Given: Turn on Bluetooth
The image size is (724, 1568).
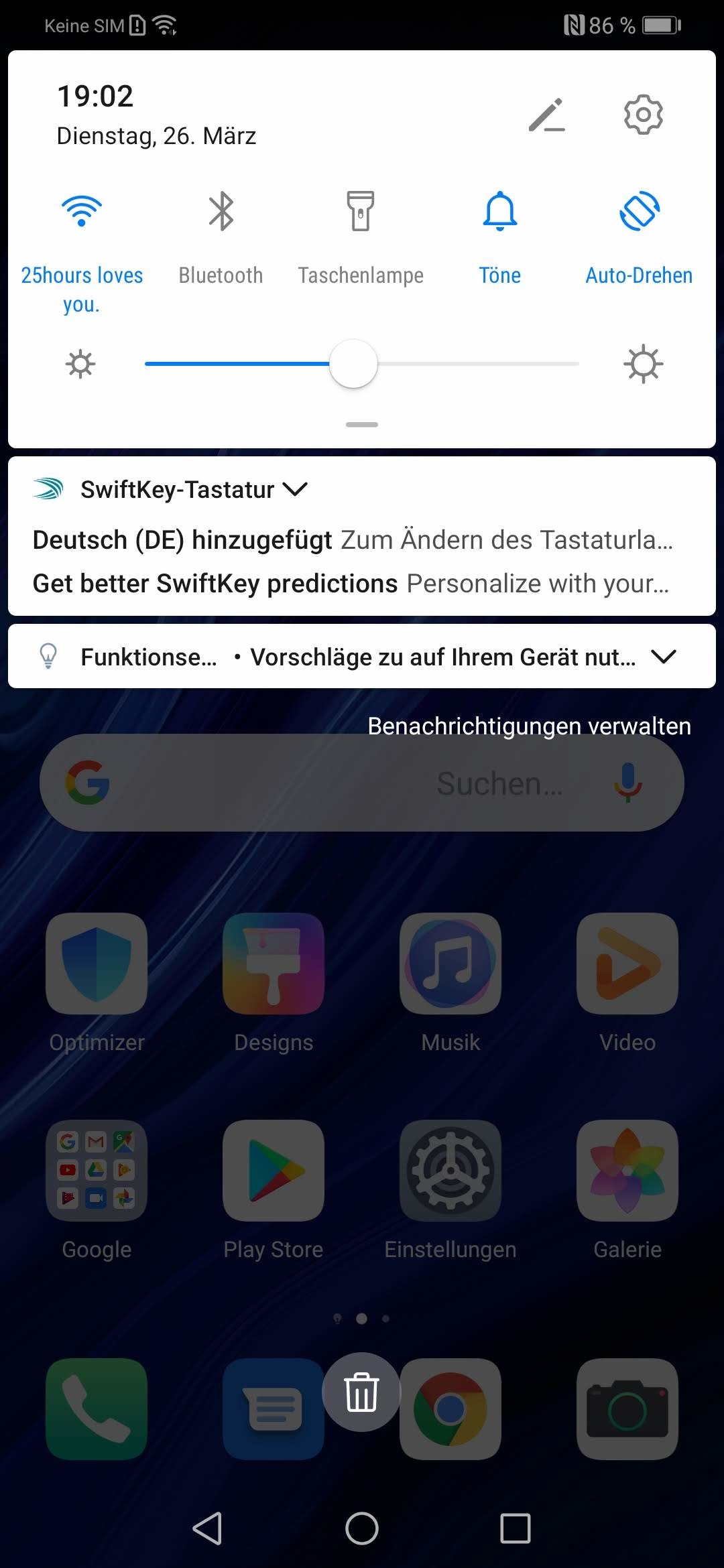Looking at the screenshot, I should pos(221,212).
